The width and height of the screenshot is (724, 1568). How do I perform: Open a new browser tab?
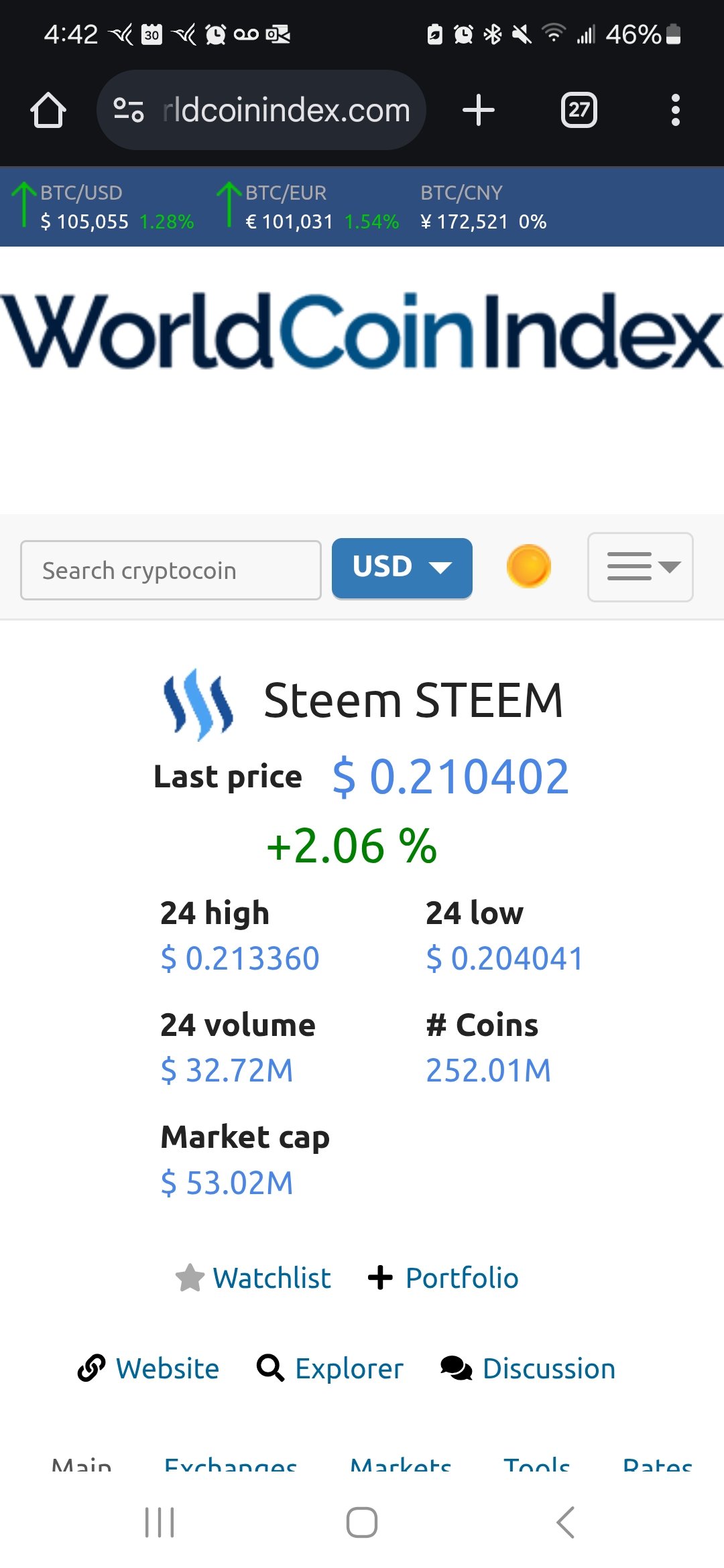[x=479, y=110]
